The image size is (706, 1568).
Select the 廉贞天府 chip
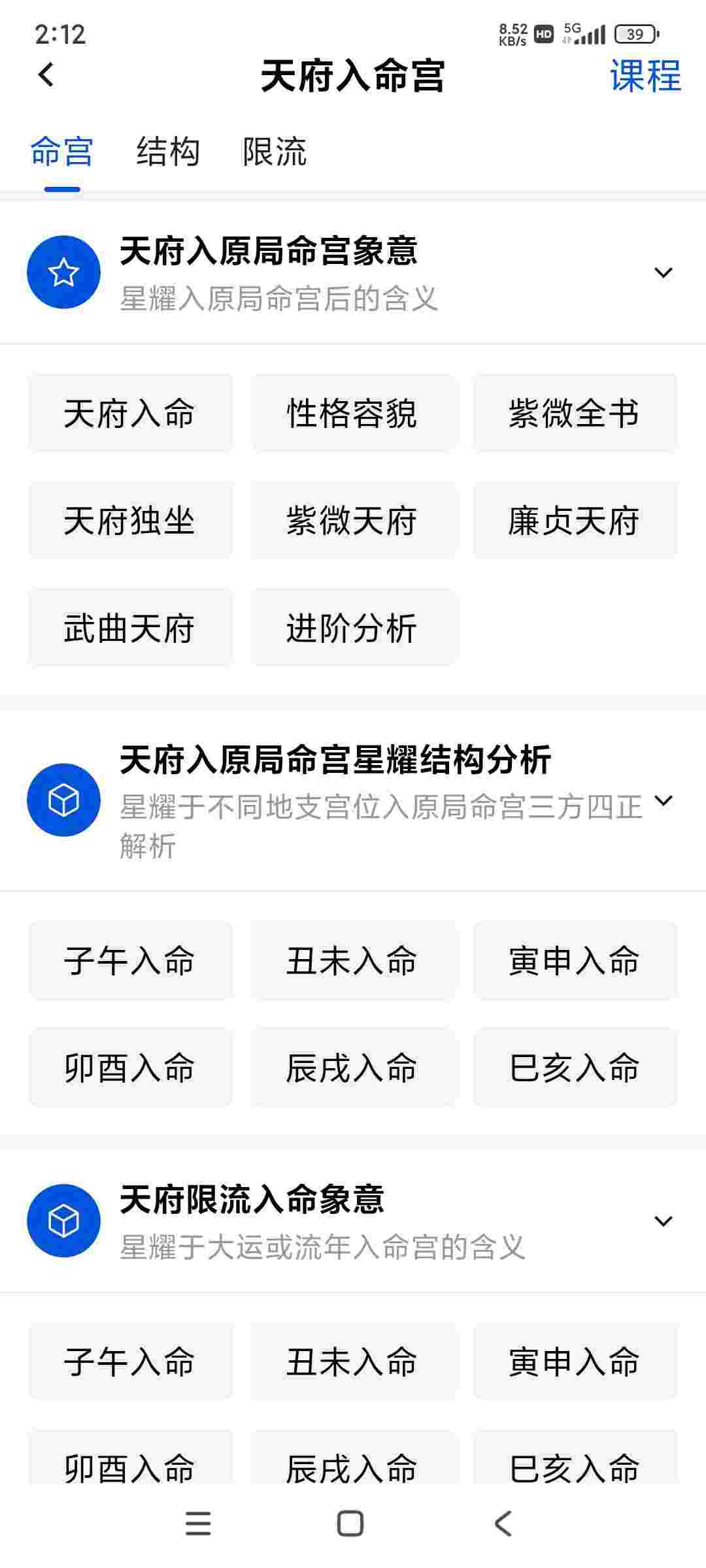(575, 521)
